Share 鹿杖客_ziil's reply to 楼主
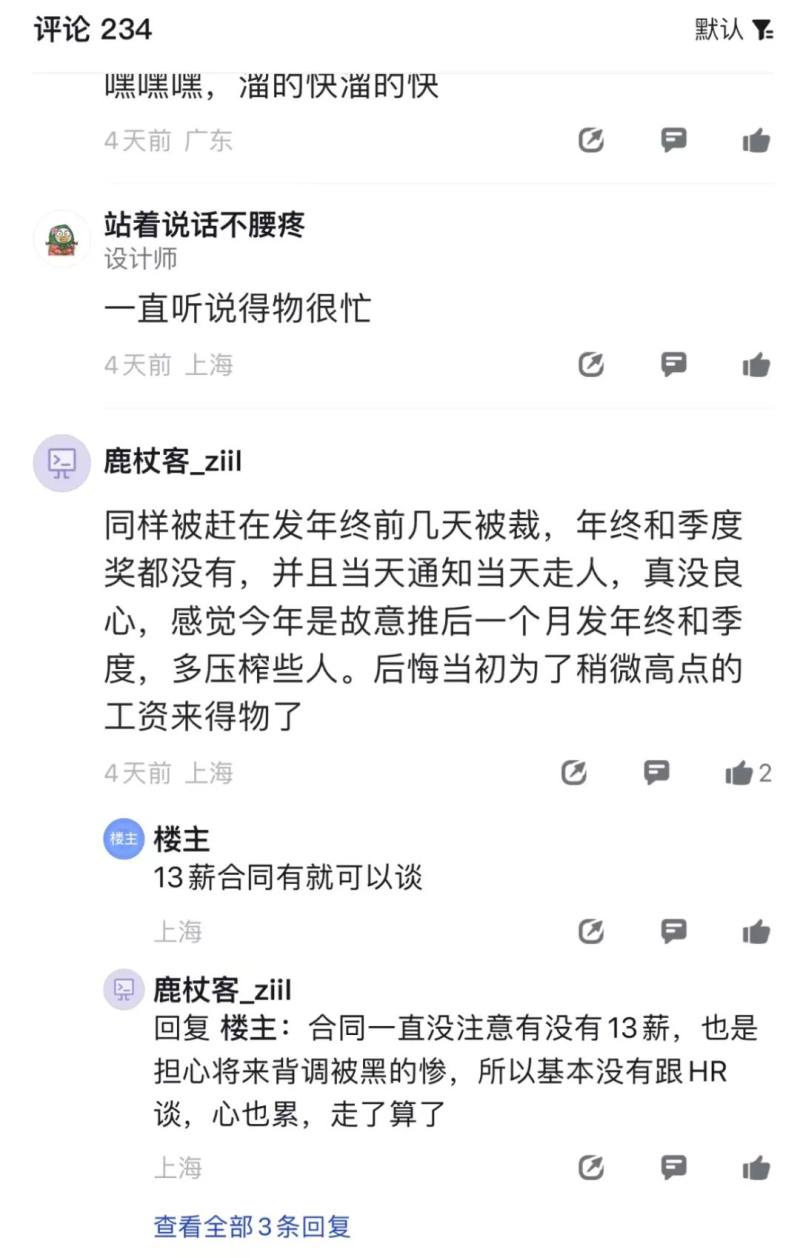 pos(592,1166)
